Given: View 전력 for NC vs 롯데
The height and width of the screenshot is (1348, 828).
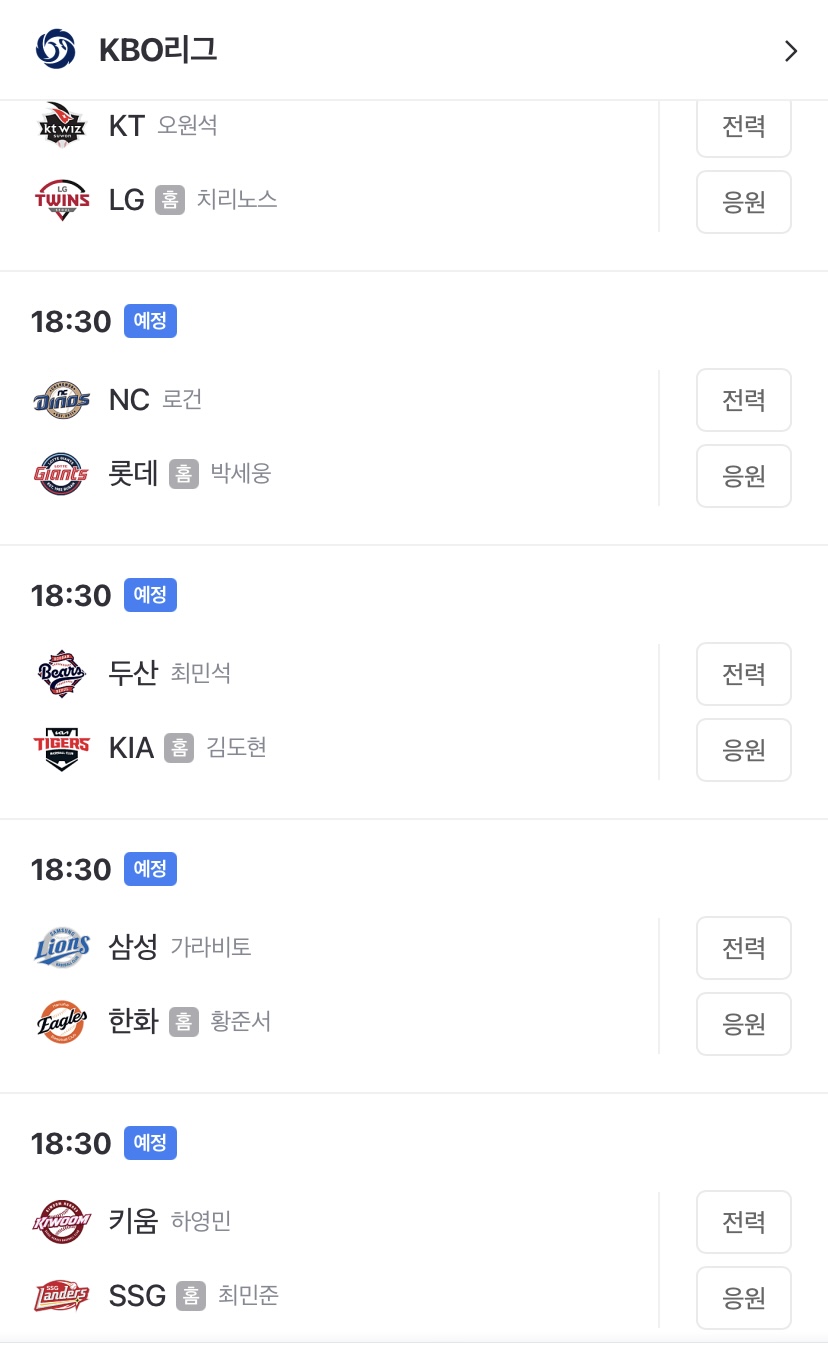Looking at the screenshot, I should tap(743, 400).
